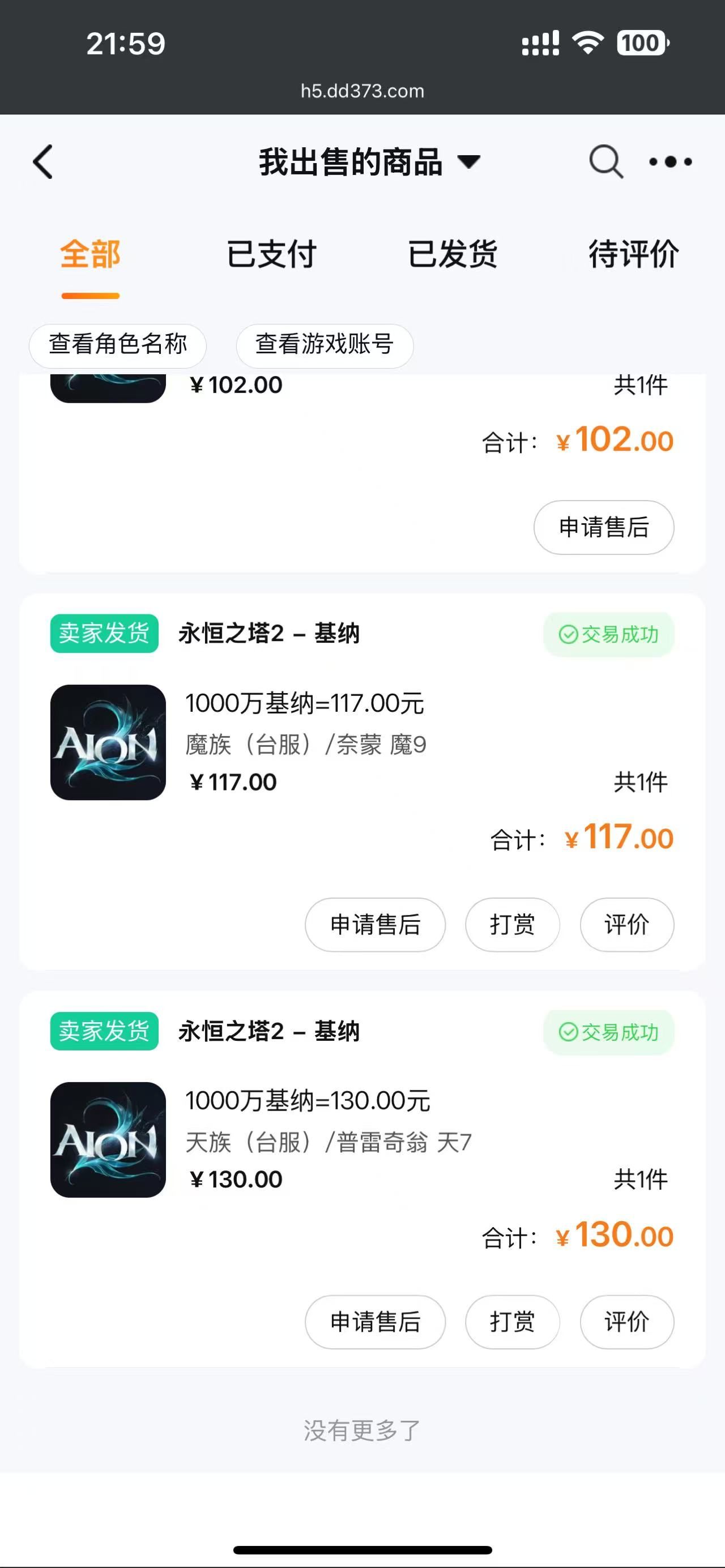This screenshot has height=1568, width=725.
Task: Tap 申请售后 on the ¥130.00 order
Action: pos(375,1322)
